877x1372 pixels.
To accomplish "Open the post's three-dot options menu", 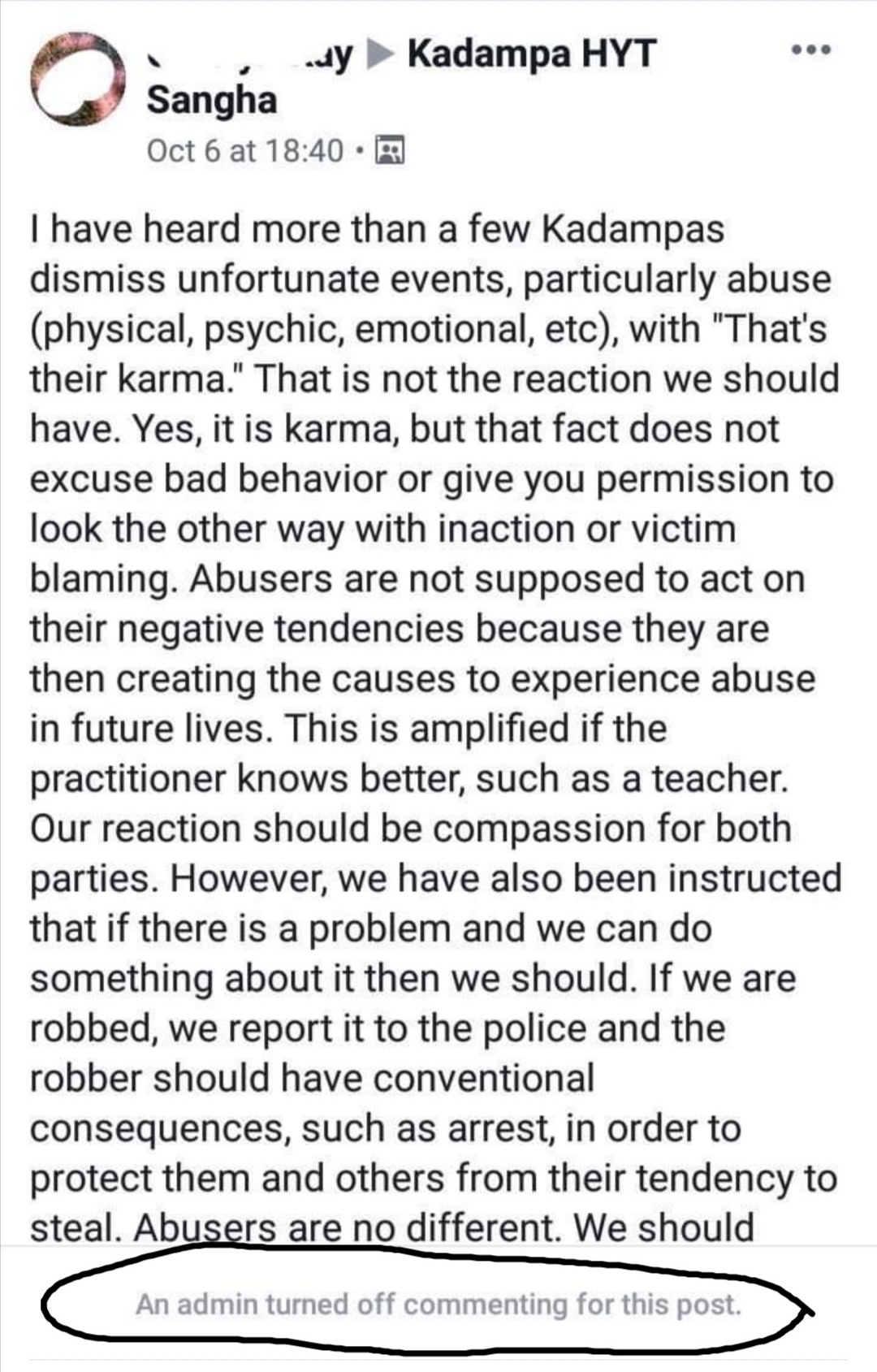I will (811, 50).
